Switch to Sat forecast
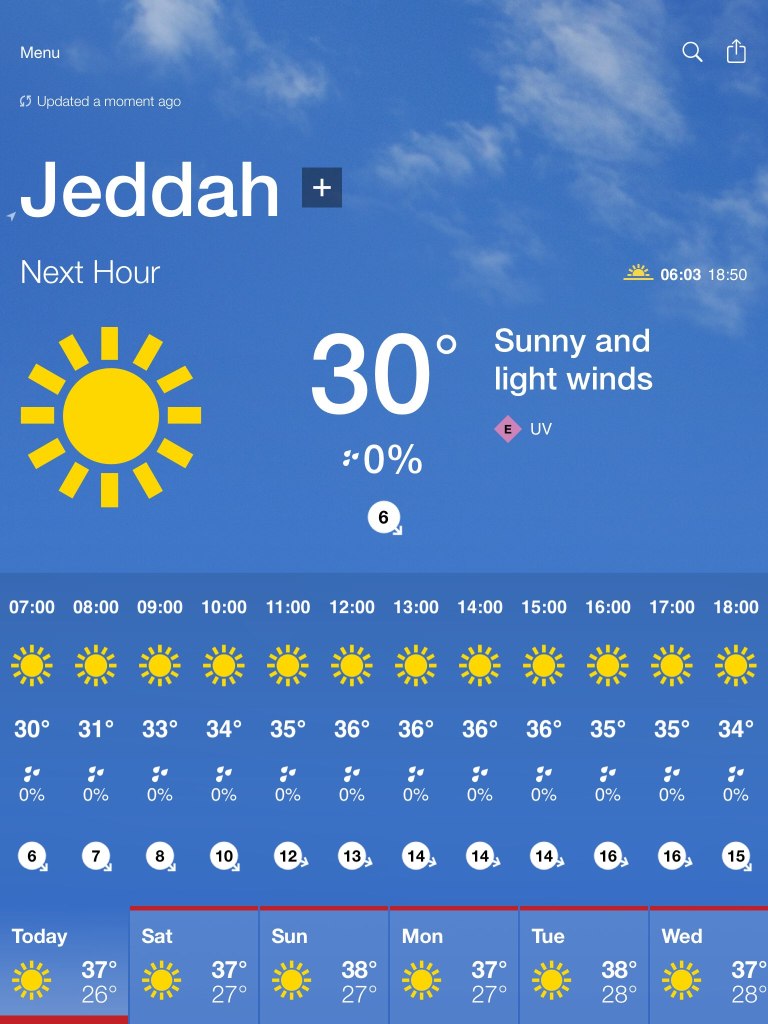Image resolution: width=768 pixels, height=1024 pixels. (194, 965)
